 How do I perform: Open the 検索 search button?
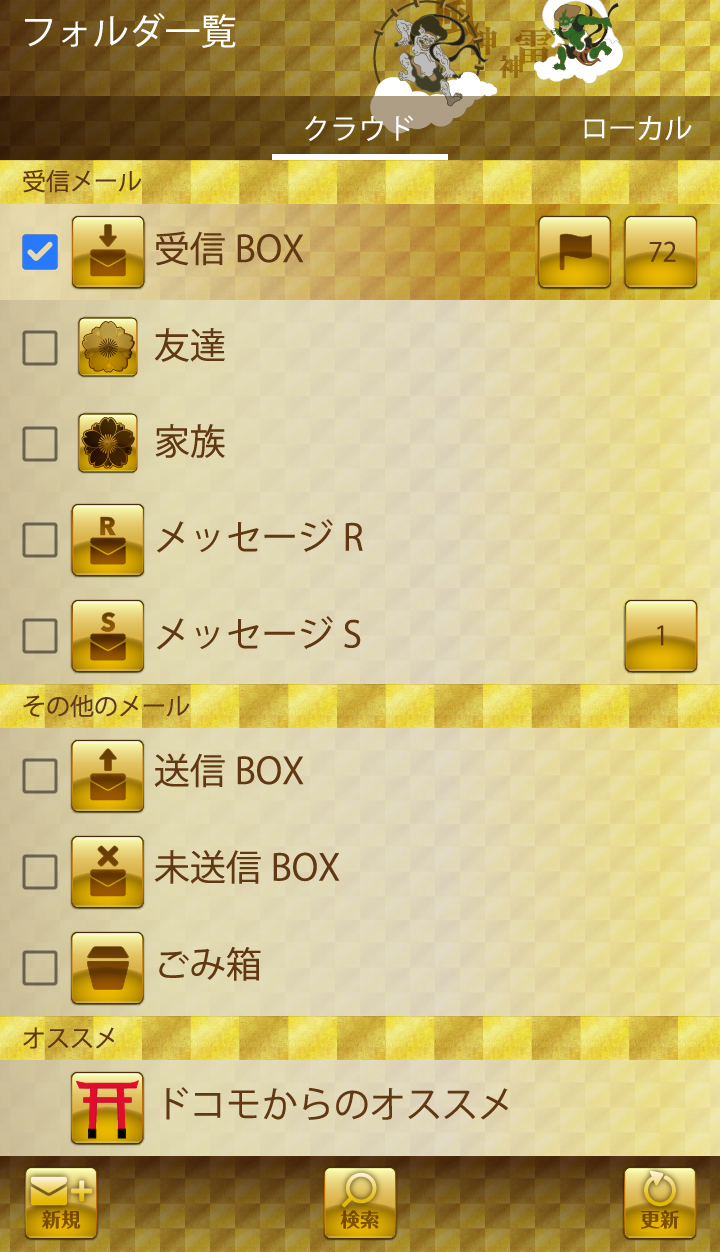pyautogui.click(x=360, y=1203)
